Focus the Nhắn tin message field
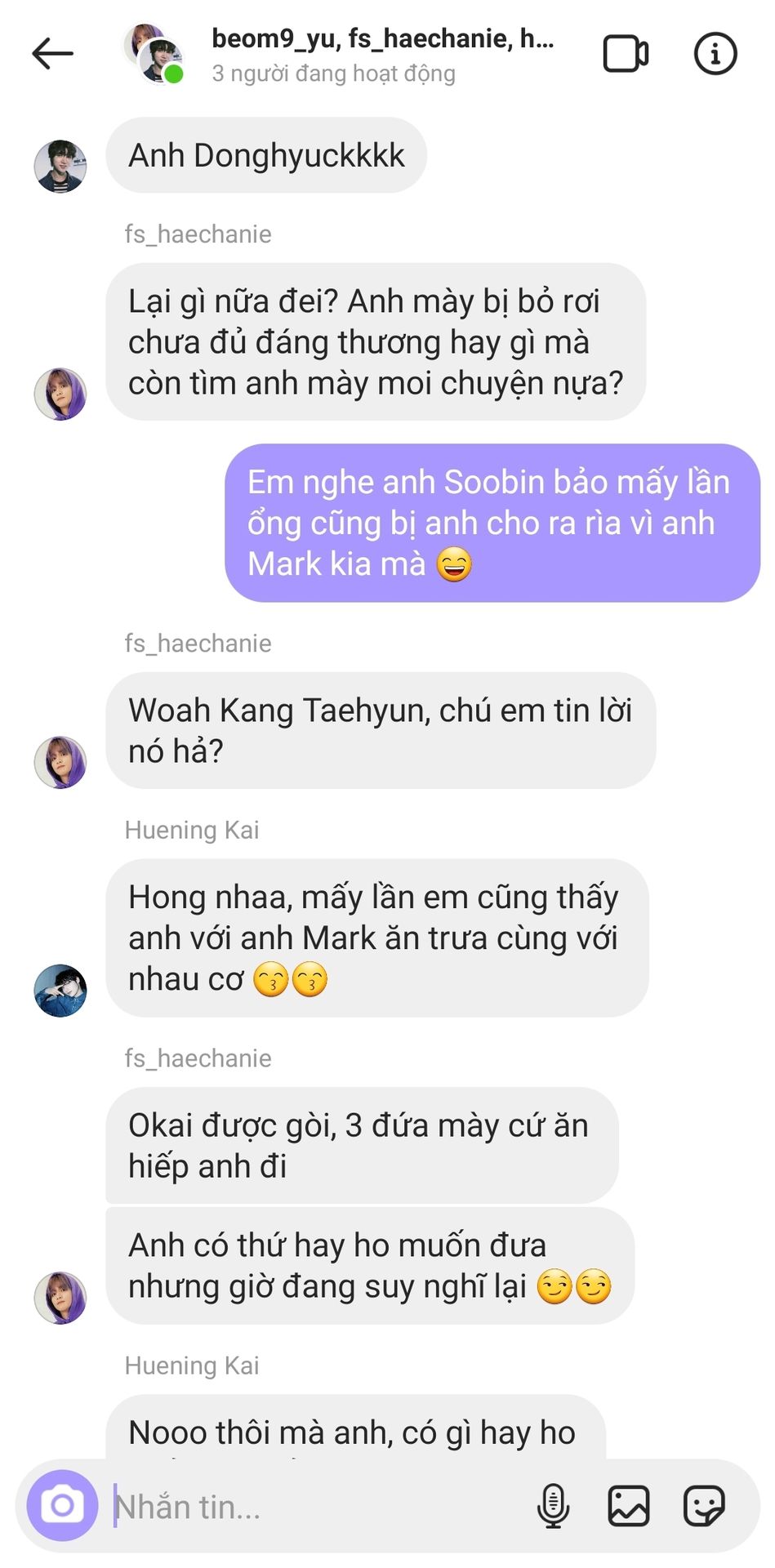 point(310,1507)
